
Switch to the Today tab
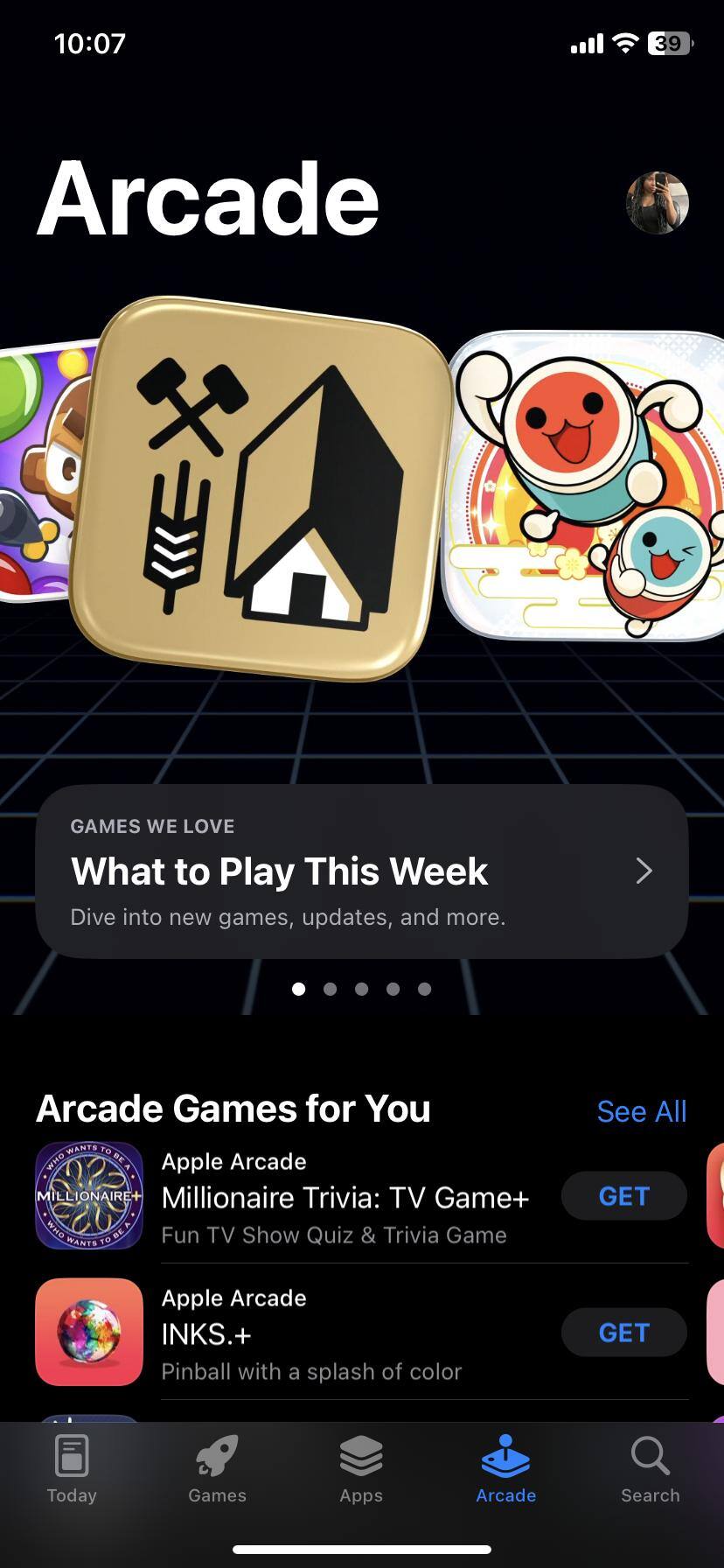point(72,1470)
